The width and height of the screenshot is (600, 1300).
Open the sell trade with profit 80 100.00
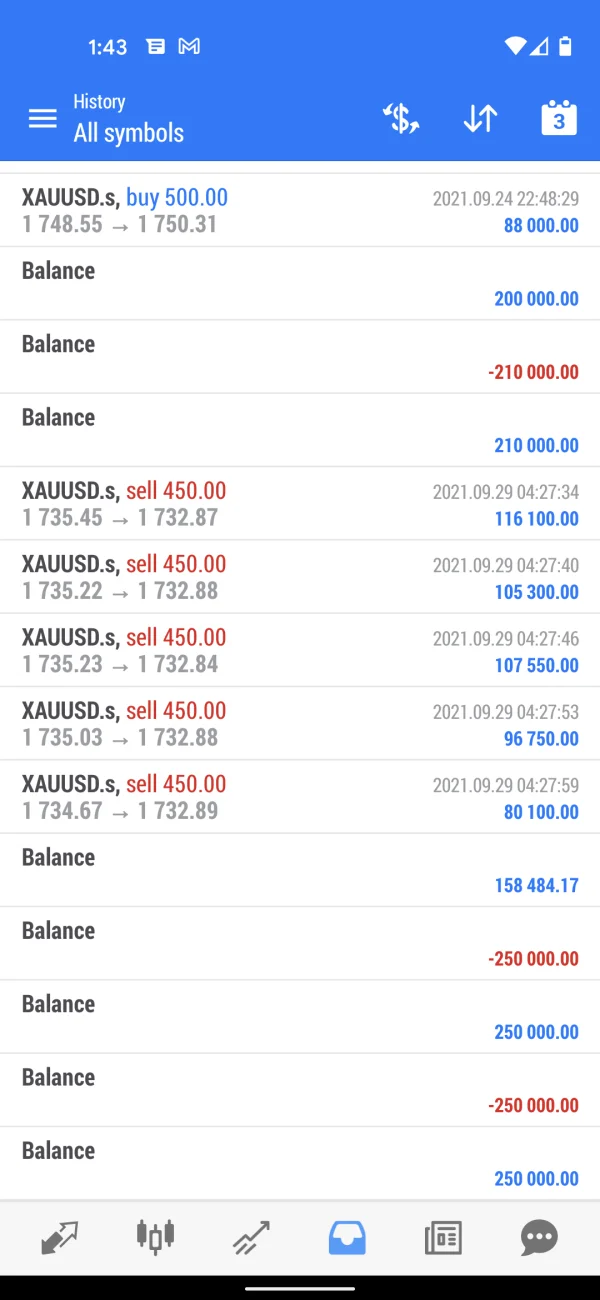pyautogui.click(x=300, y=797)
